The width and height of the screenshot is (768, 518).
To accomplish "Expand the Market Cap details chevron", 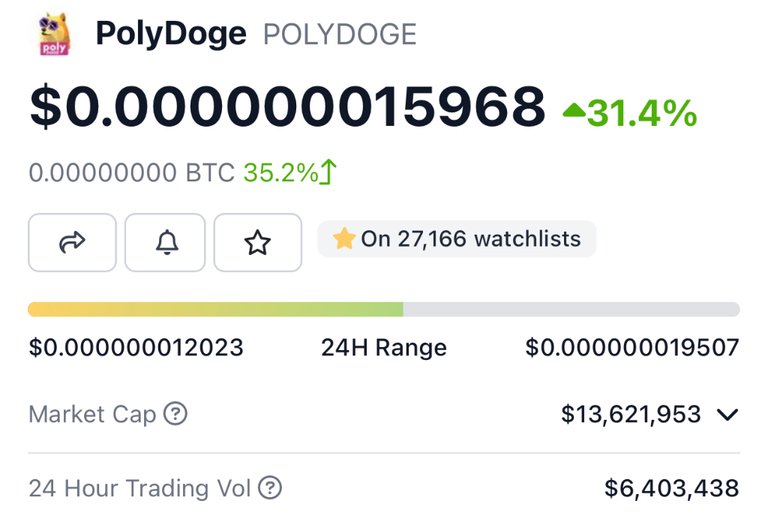I will [728, 414].
